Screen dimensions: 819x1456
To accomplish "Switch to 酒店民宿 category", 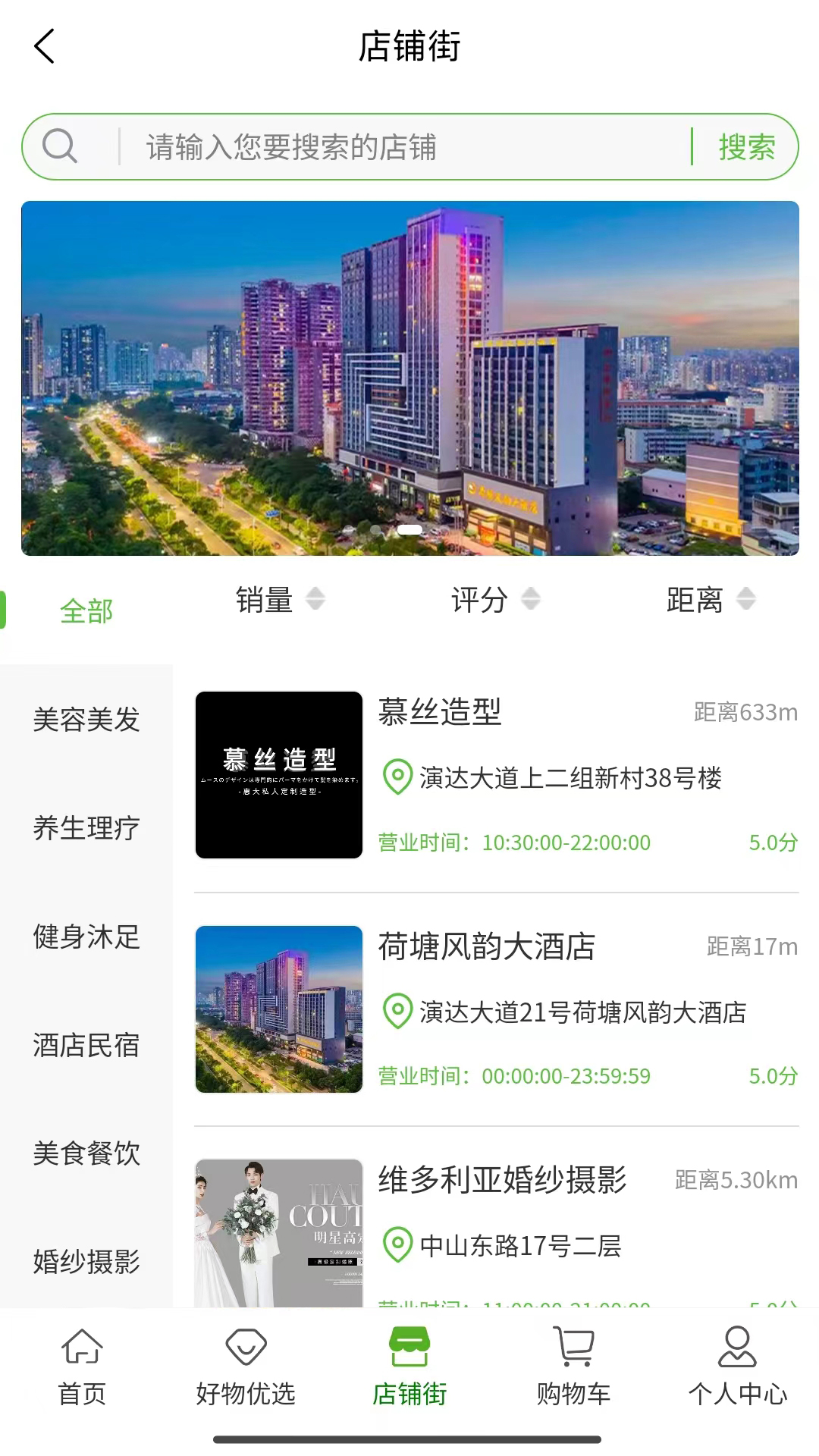I will 86,1045.
